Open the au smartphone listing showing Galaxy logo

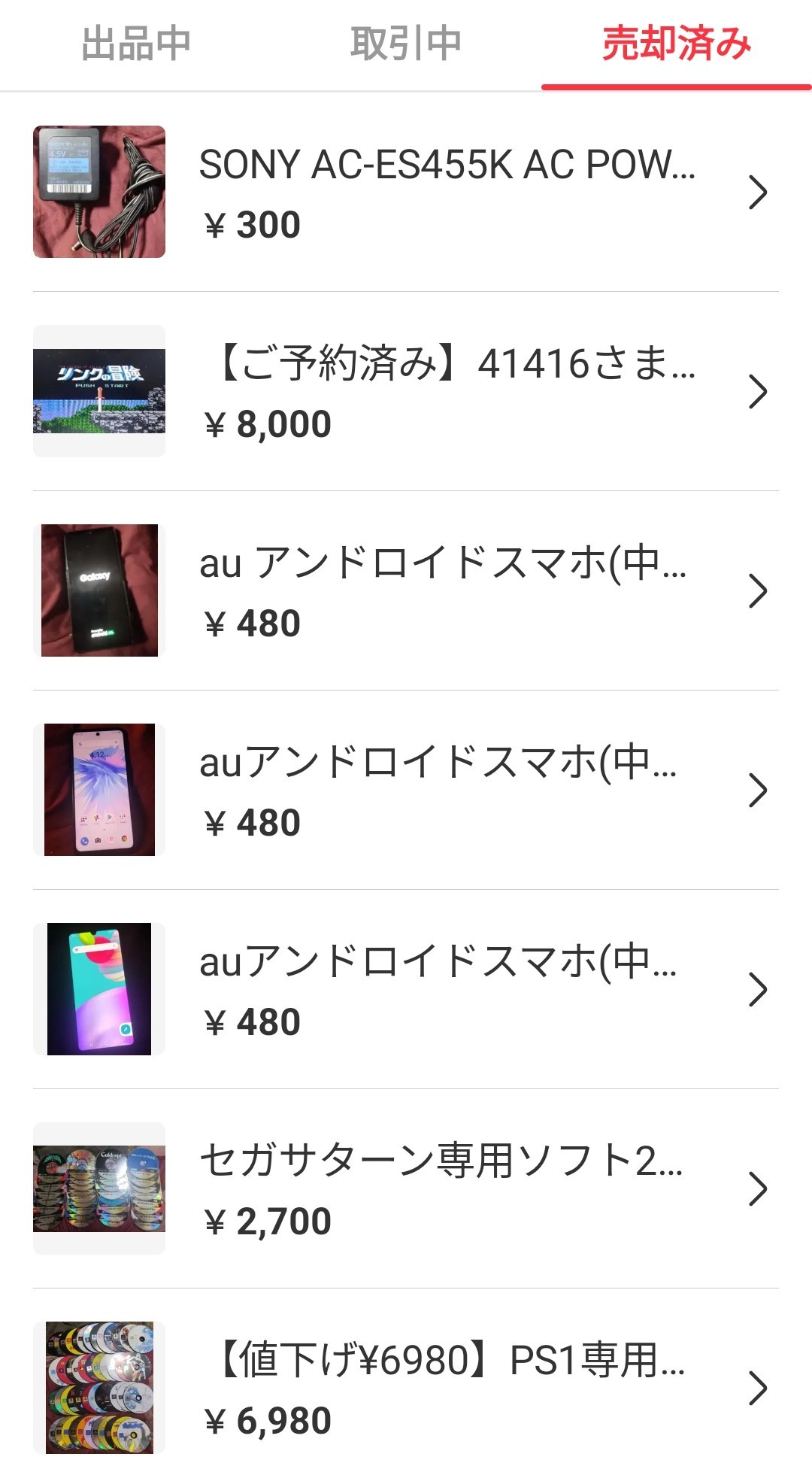tap(442, 591)
